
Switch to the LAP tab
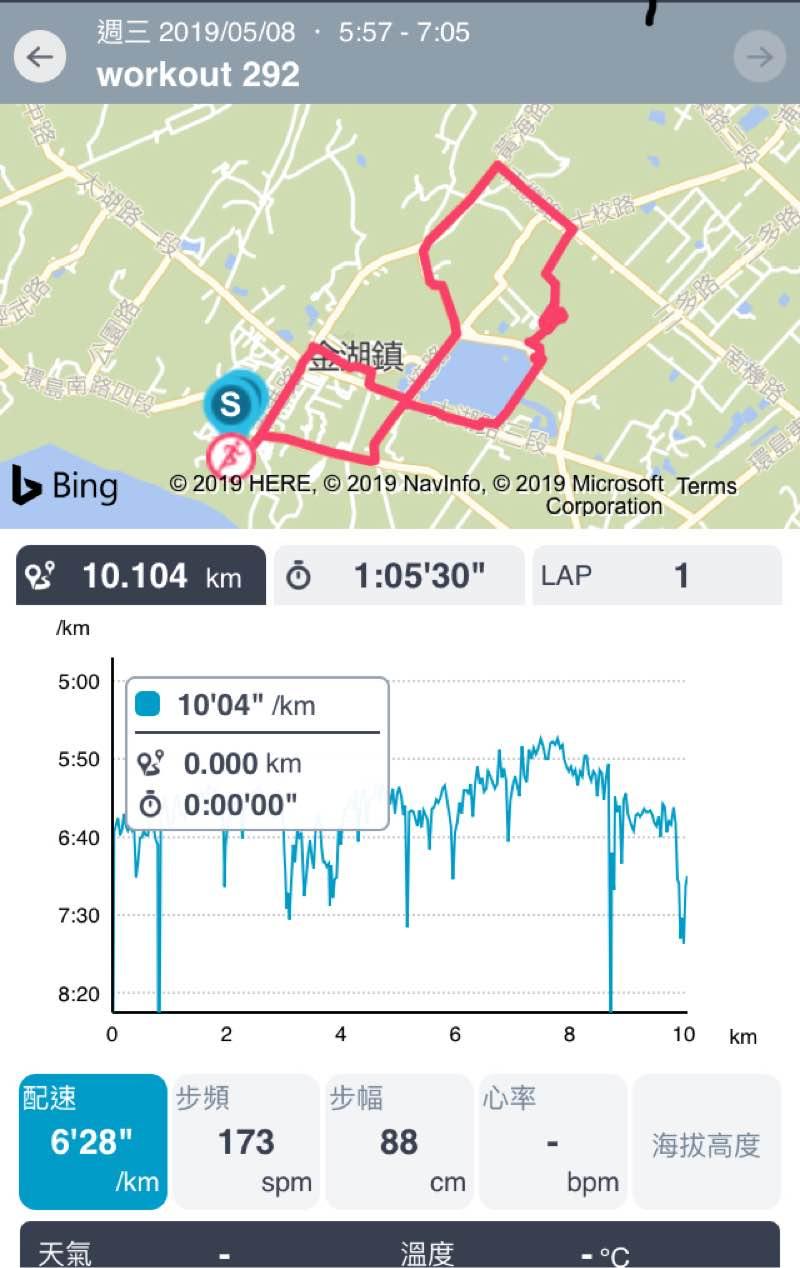tap(656, 576)
